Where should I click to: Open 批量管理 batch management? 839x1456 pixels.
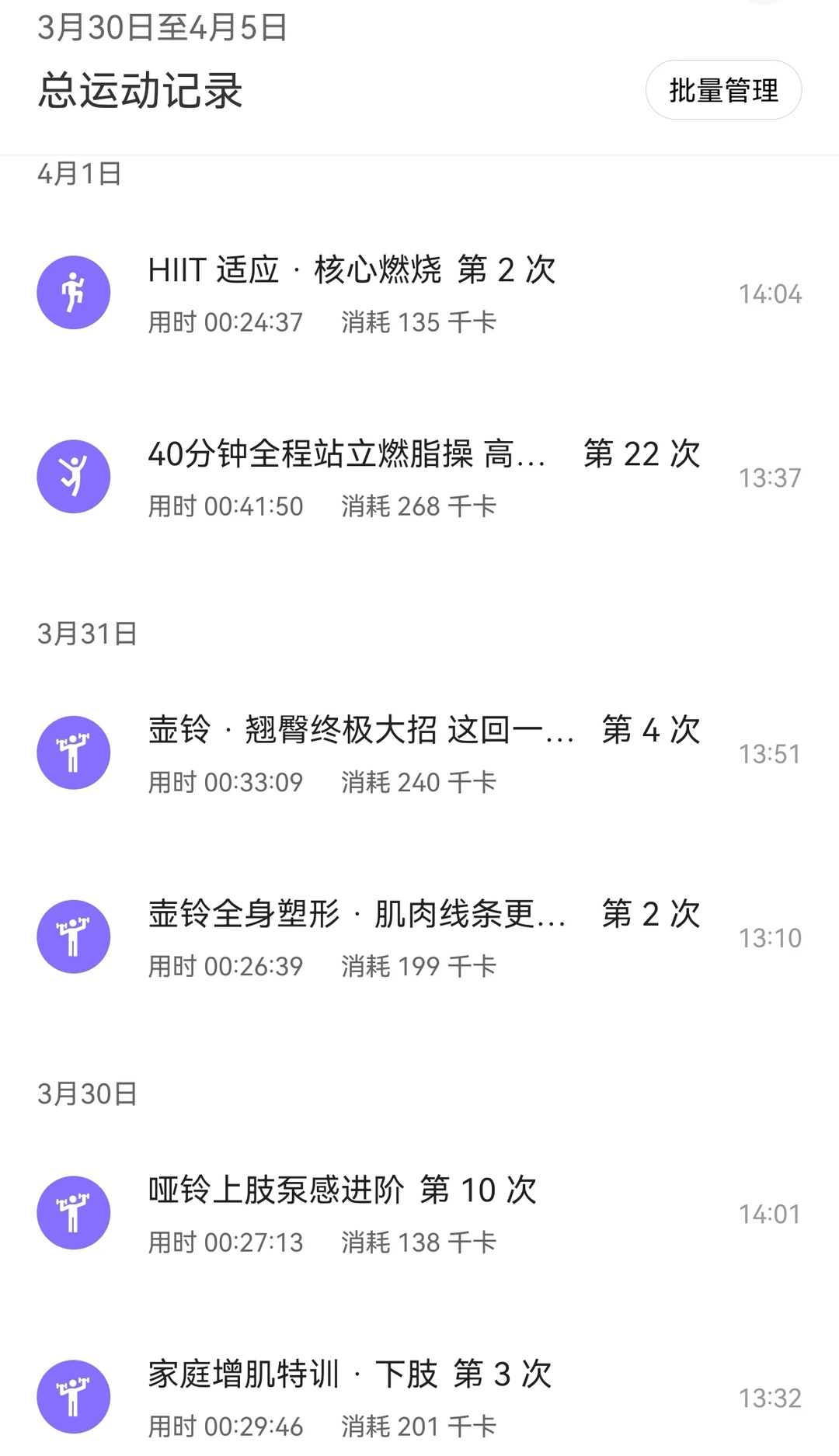pyautogui.click(x=723, y=90)
